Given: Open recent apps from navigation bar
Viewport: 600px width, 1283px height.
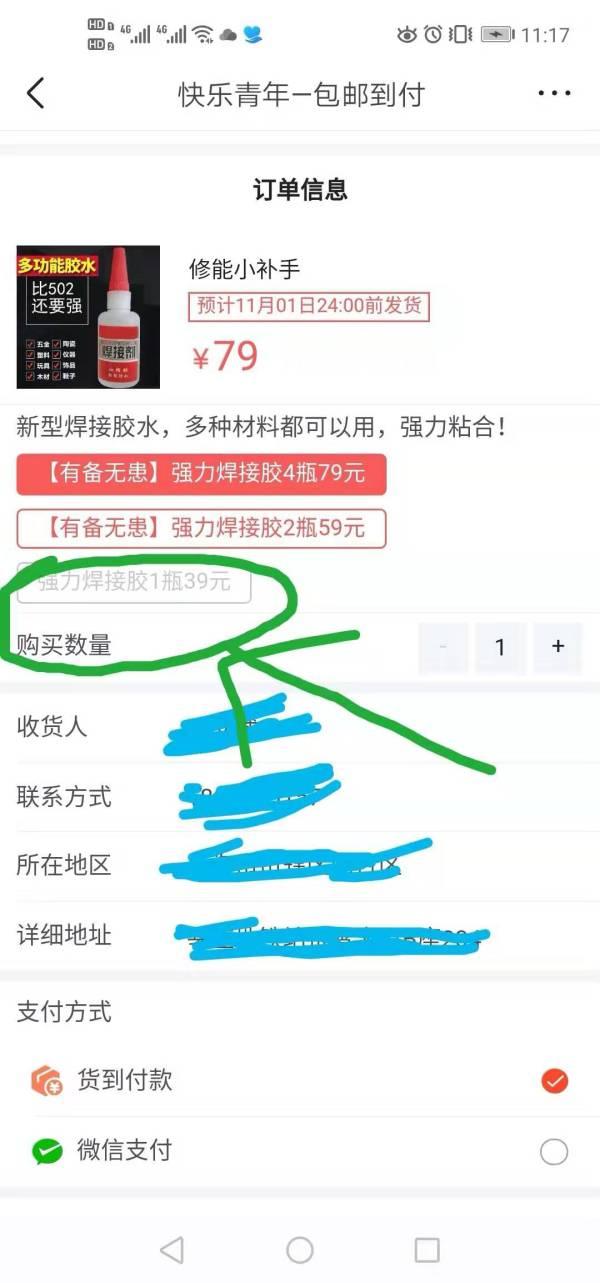Looking at the screenshot, I should coord(427,1249).
